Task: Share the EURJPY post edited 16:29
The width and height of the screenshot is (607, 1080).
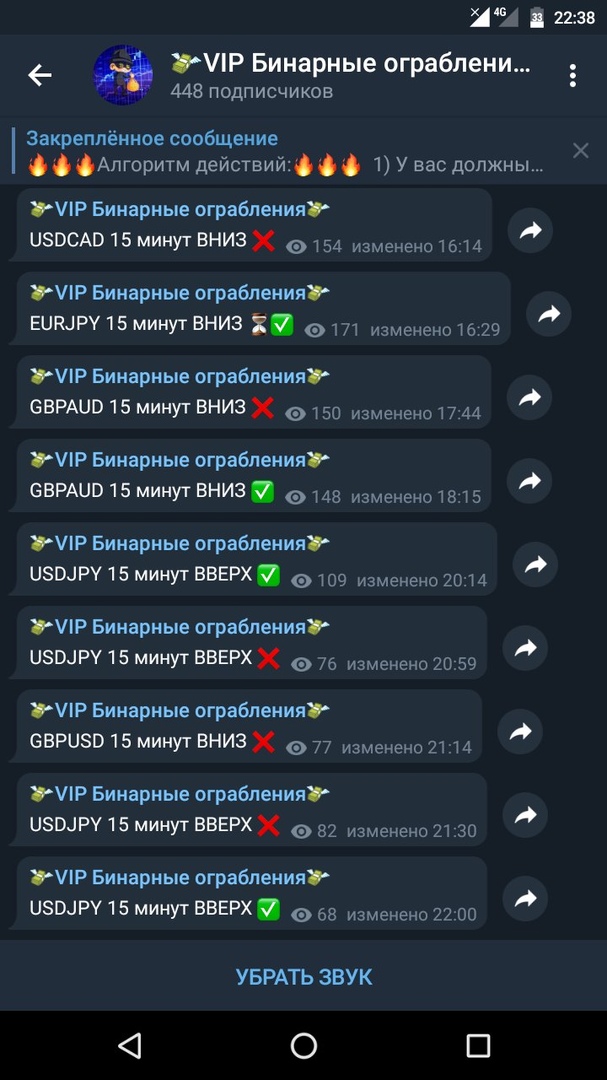Action: [548, 314]
